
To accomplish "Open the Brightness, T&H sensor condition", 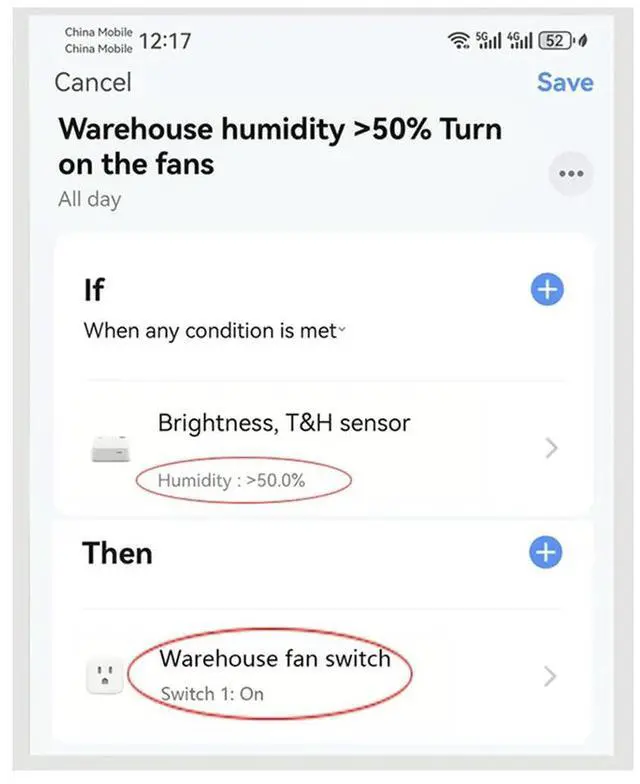I will pos(324,448).
